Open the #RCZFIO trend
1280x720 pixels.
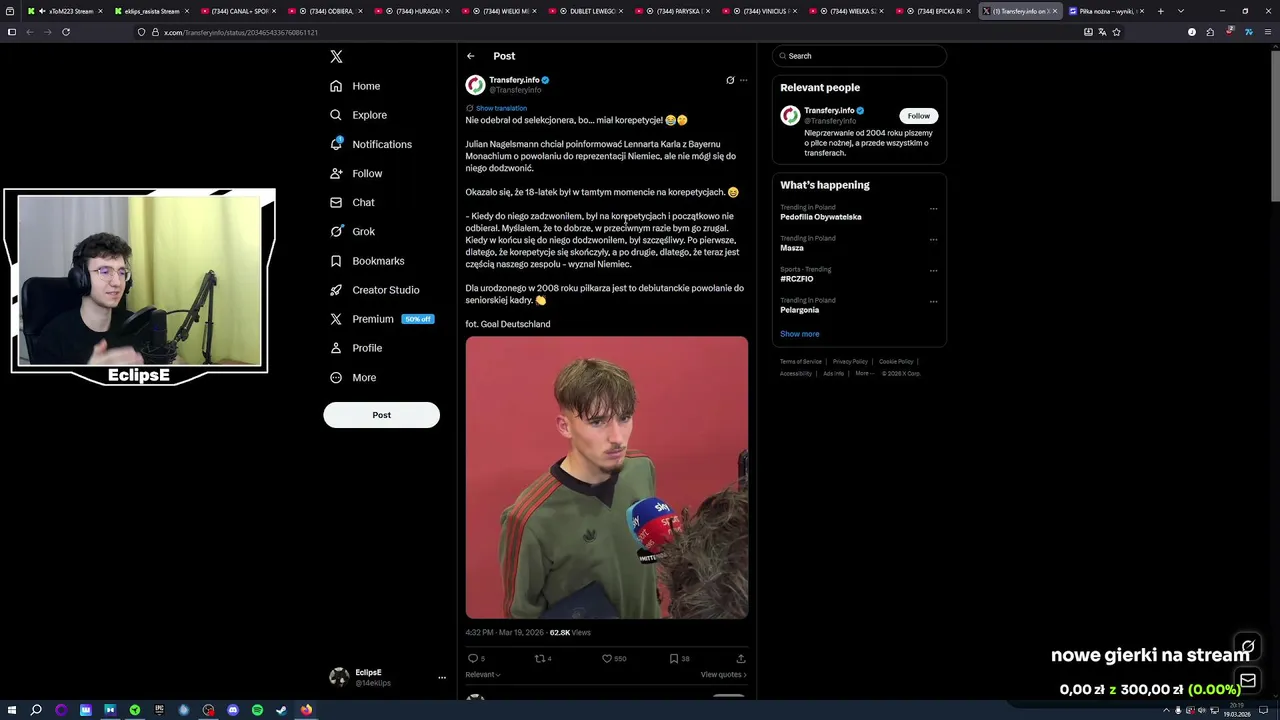coord(797,279)
